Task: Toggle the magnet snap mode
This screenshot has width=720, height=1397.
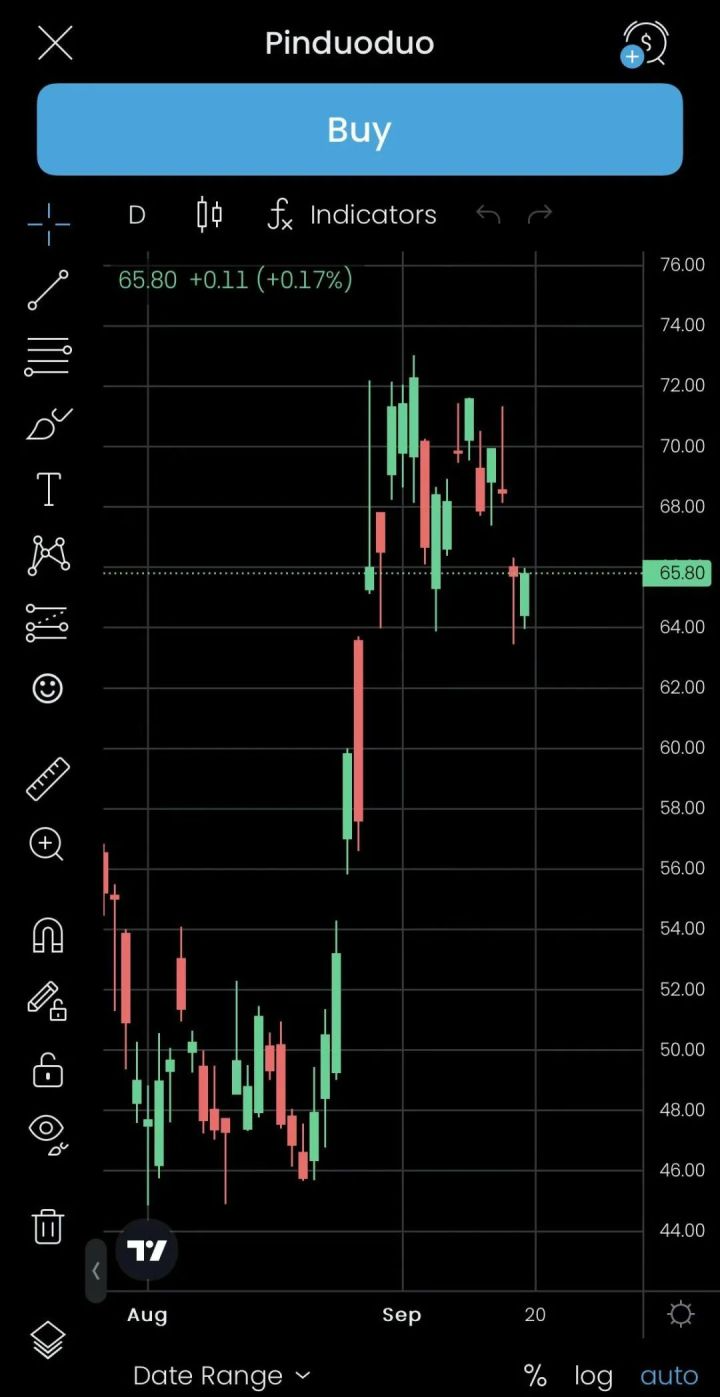Action: pos(48,936)
